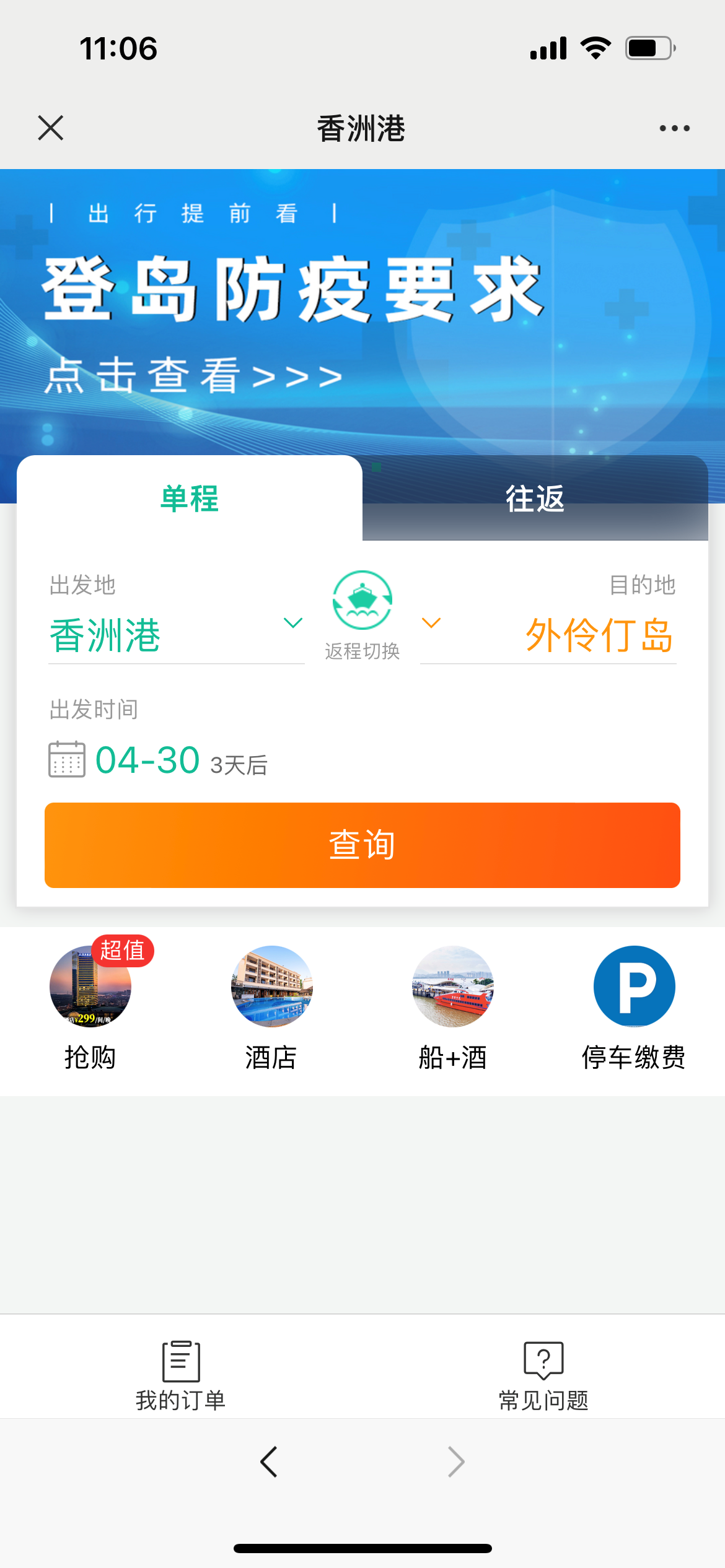This screenshot has height=1568, width=725.
Task: Open the 船+酒 package deals
Action: click(453, 1008)
